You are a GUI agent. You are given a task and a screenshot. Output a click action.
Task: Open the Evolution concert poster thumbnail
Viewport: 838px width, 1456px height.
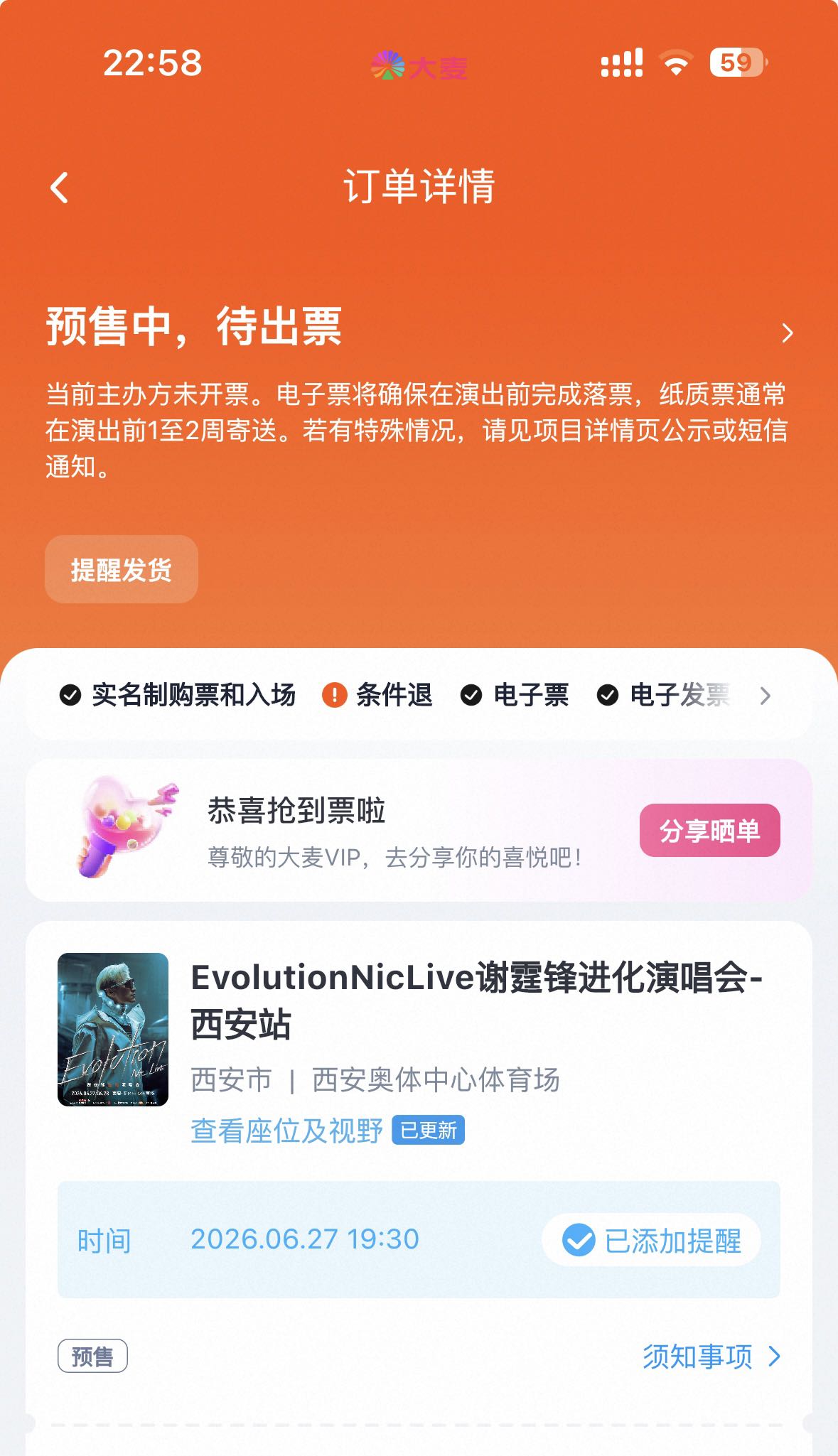(113, 1029)
